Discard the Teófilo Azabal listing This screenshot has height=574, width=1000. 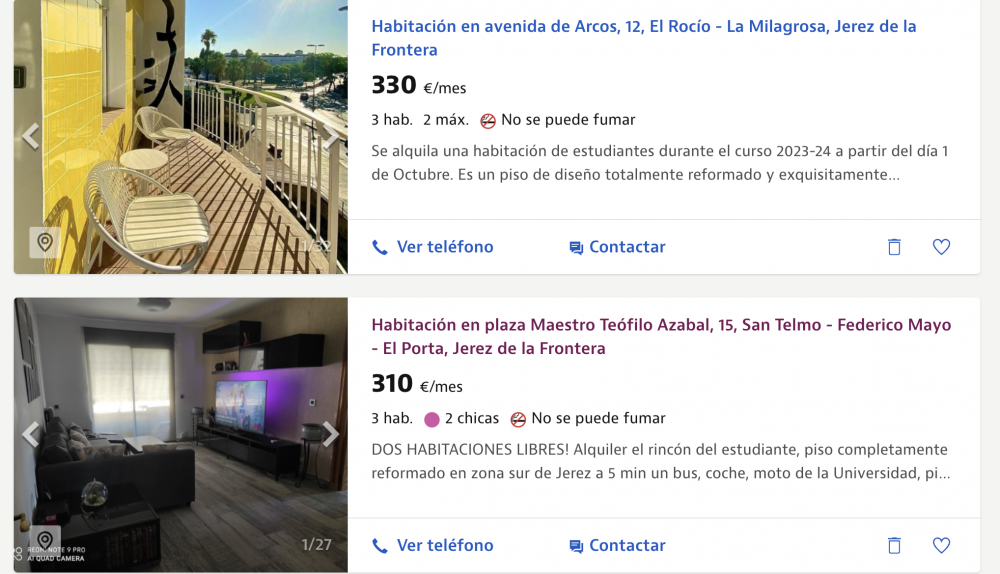[x=894, y=545]
